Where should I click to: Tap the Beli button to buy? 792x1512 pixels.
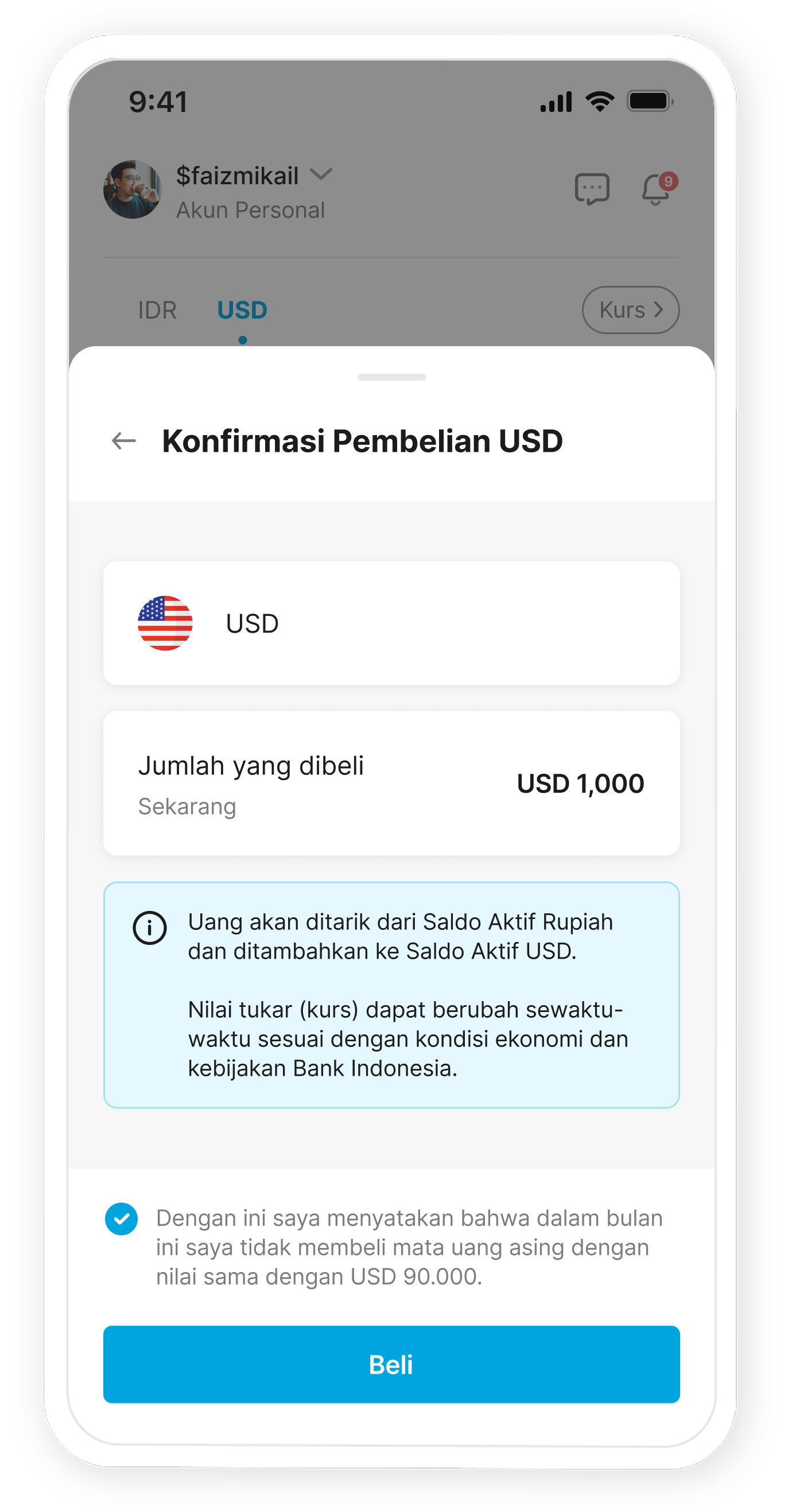(x=391, y=1364)
